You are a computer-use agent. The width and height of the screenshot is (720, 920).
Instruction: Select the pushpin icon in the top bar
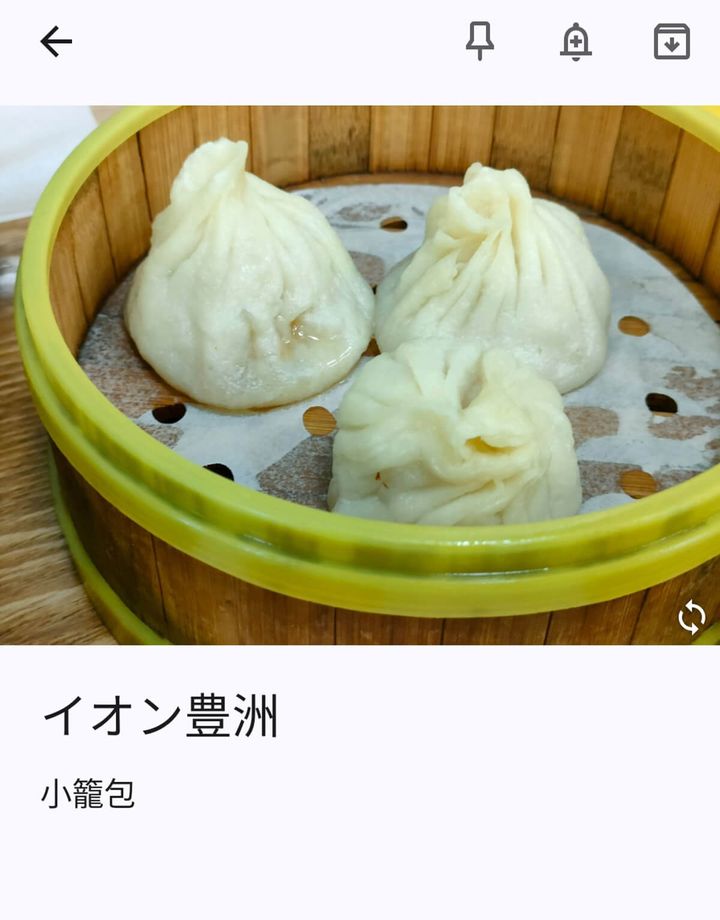[x=480, y=42]
